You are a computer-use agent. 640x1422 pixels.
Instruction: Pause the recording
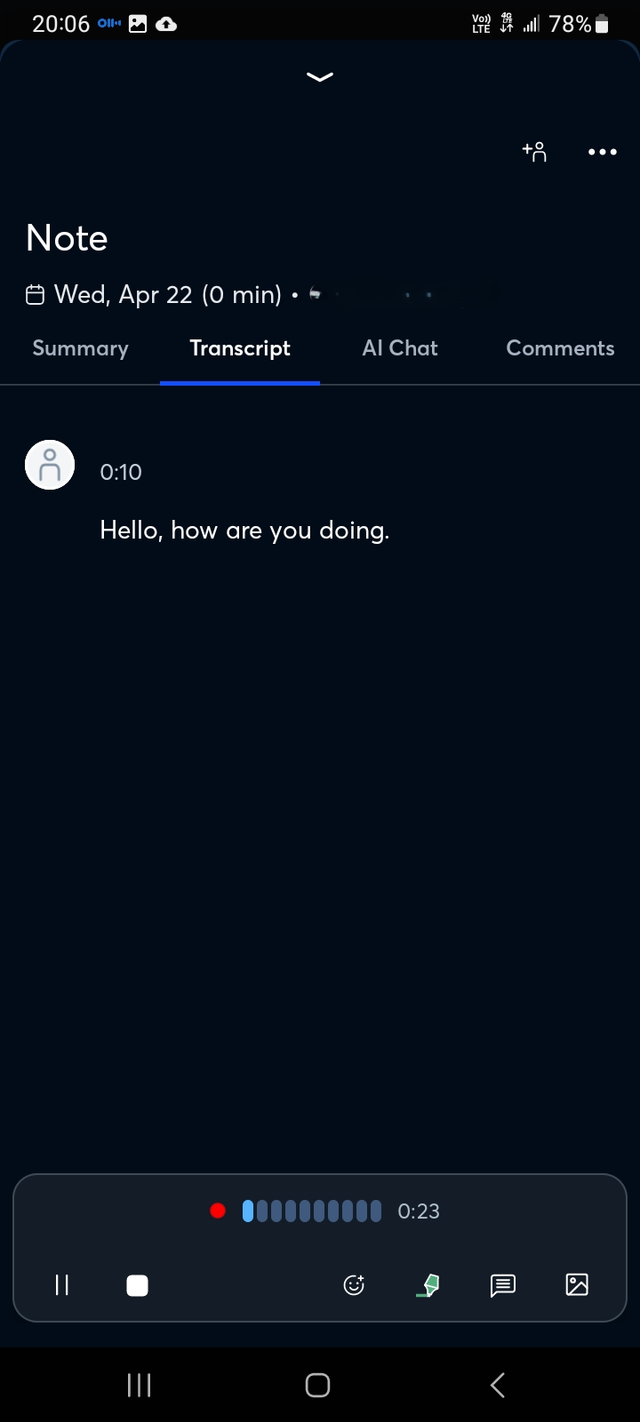(x=62, y=1285)
